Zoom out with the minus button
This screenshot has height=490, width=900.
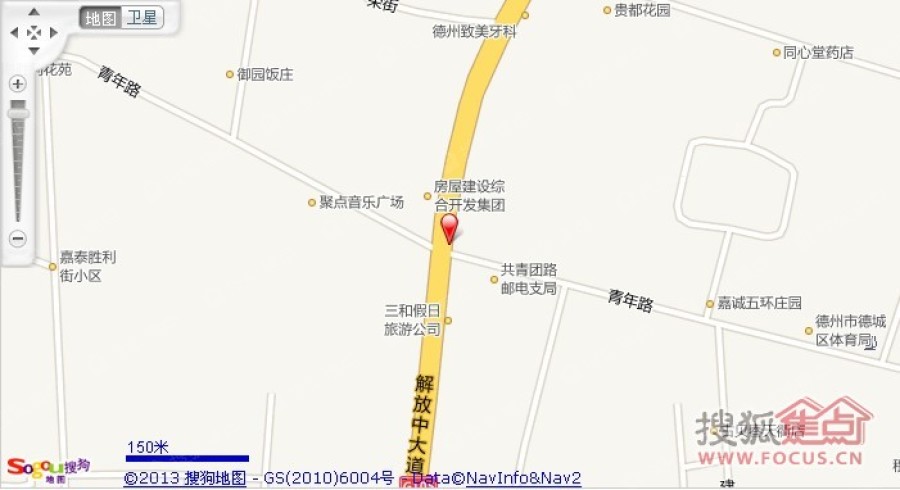[x=17, y=239]
